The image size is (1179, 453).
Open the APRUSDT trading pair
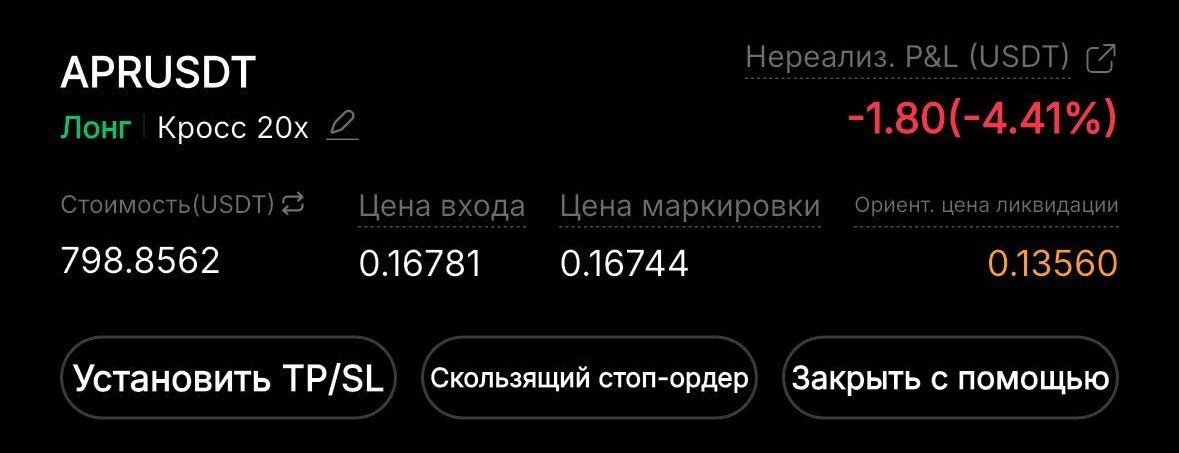(159, 72)
